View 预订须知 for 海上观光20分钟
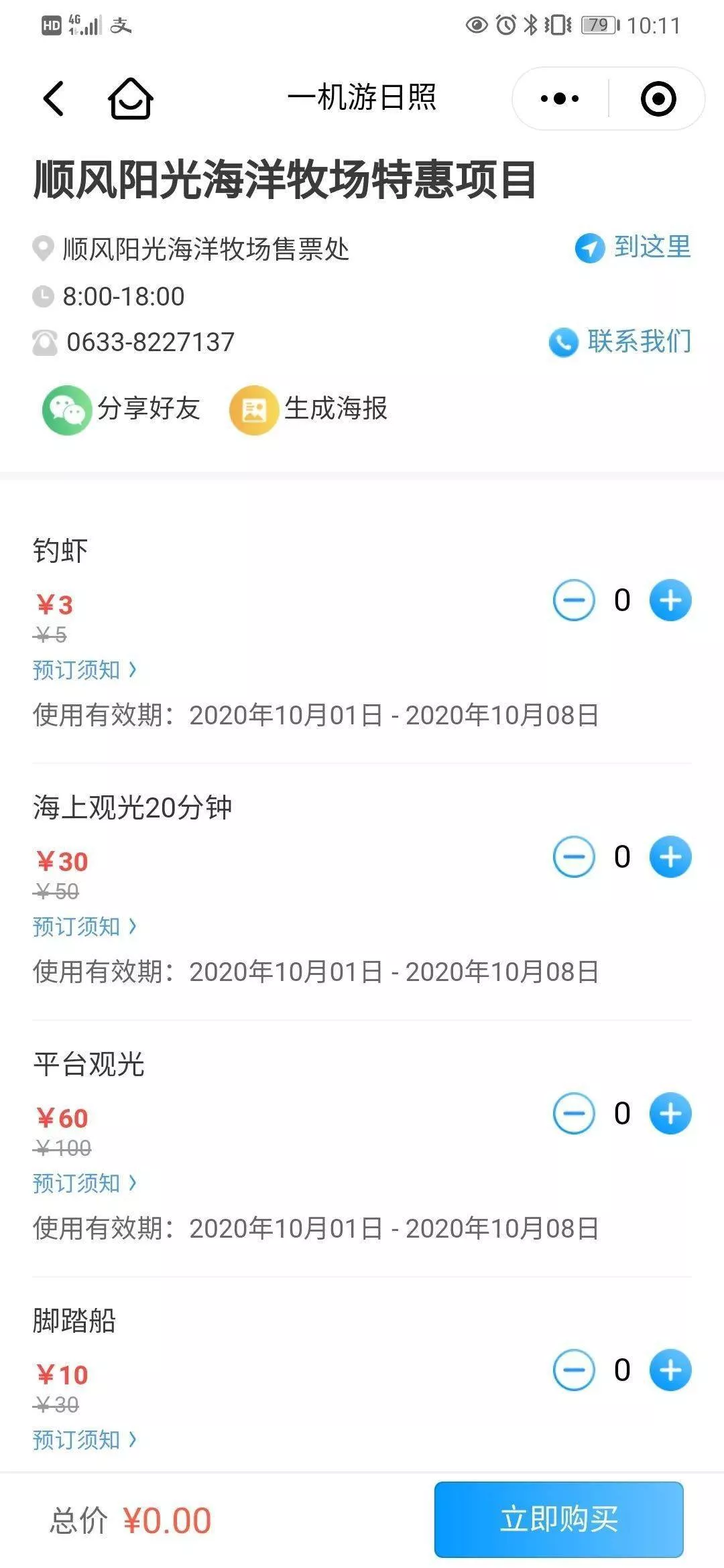Viewport: 724px width, 1568px height. click(84, 927)
